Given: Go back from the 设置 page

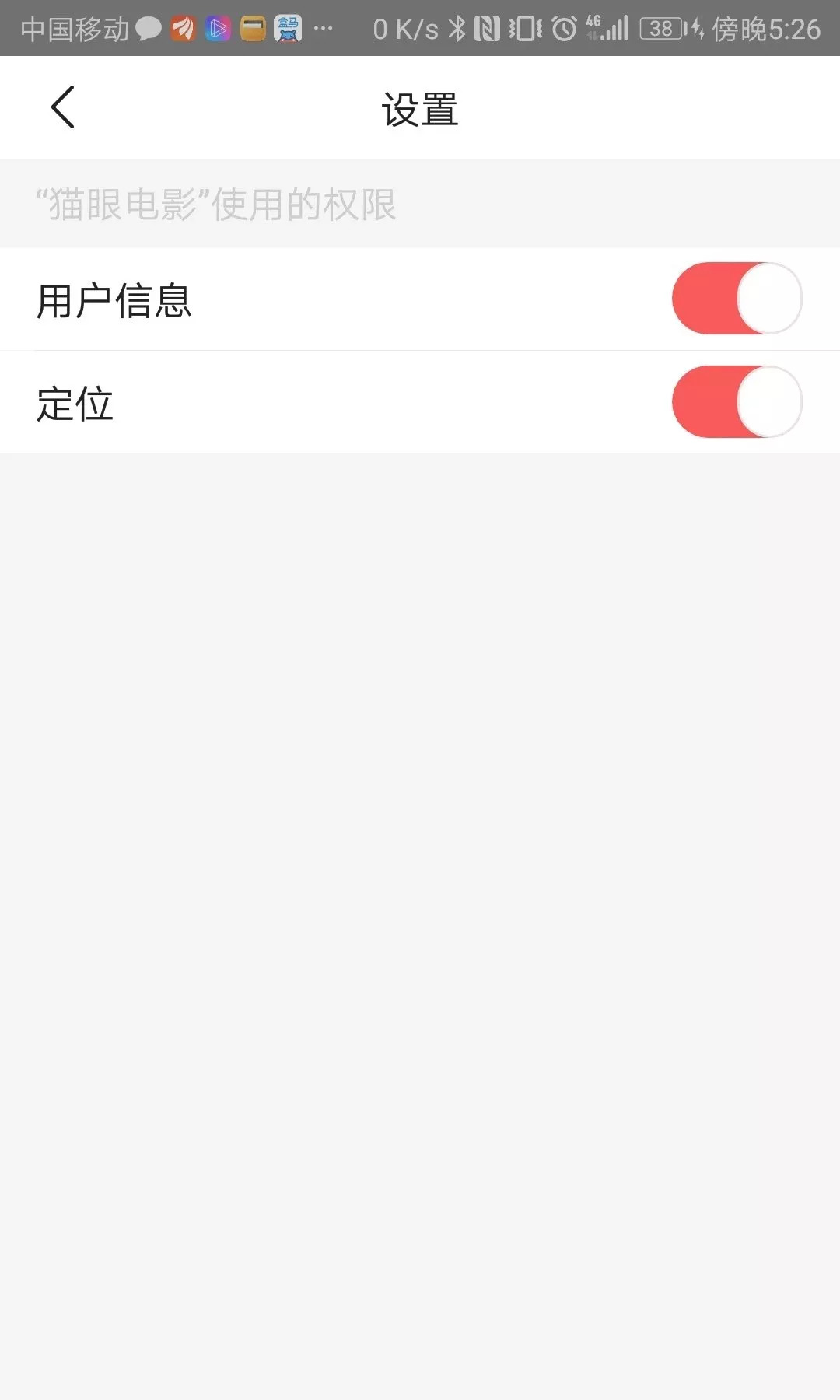Looking at the screenshot, I should 63,107.
